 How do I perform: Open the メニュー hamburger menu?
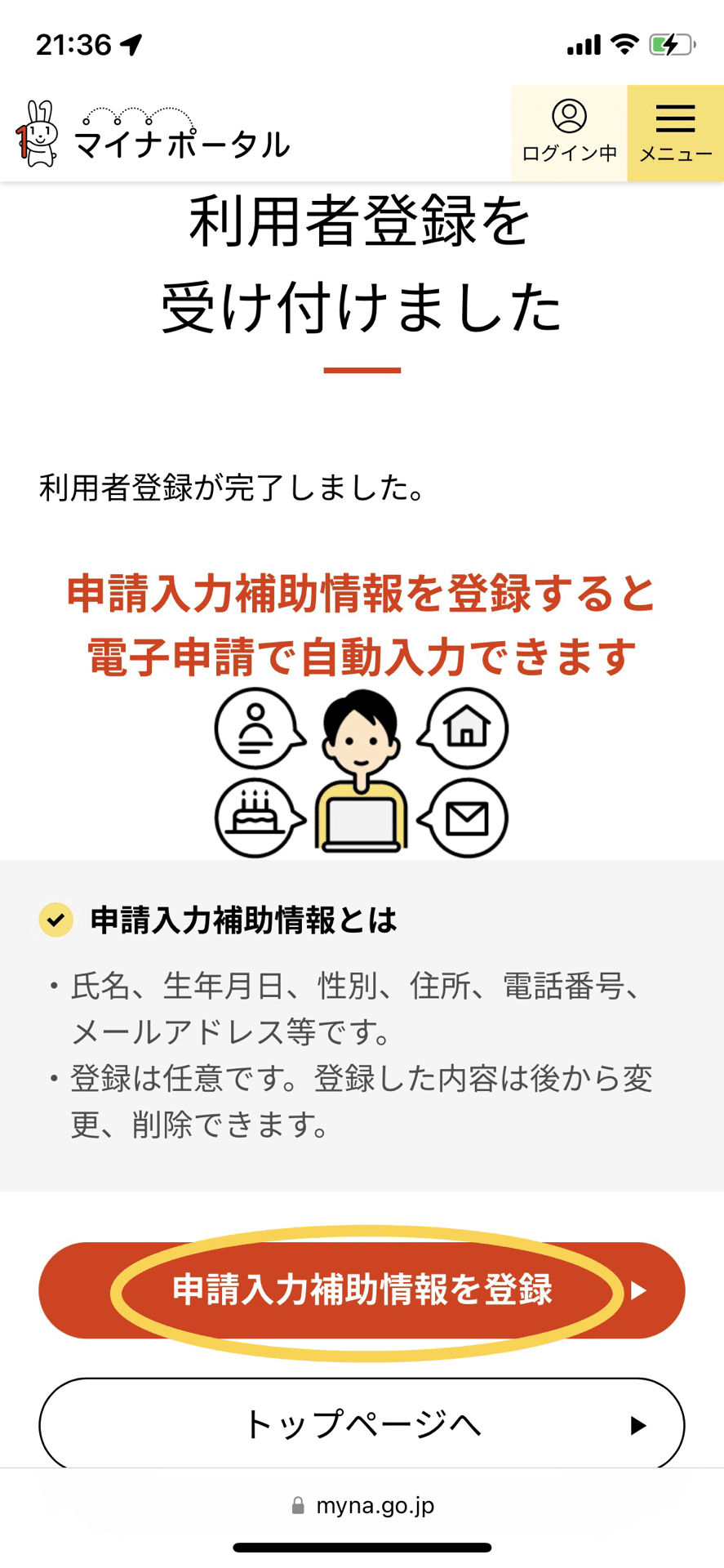675,132
